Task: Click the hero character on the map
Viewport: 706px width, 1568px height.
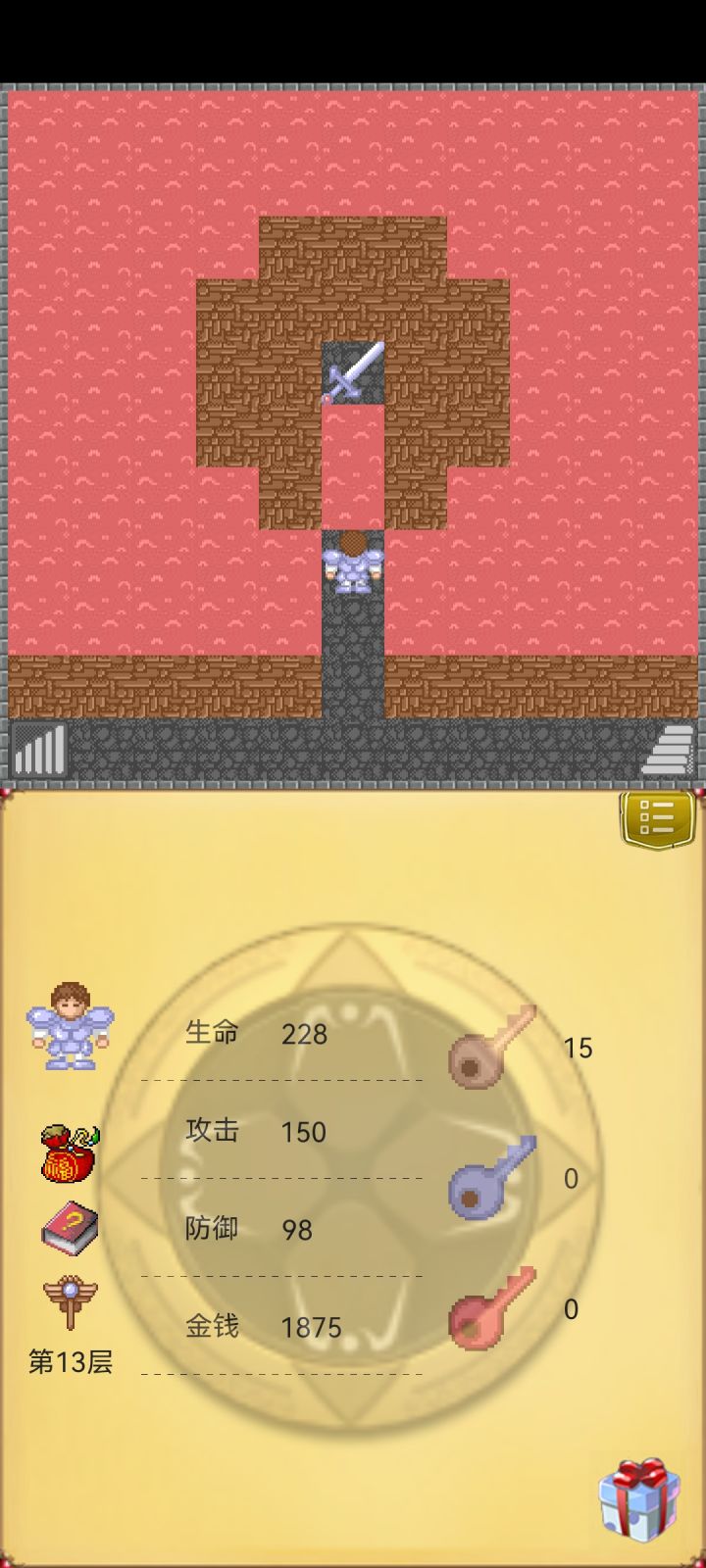Action: [x=351, y=566]
